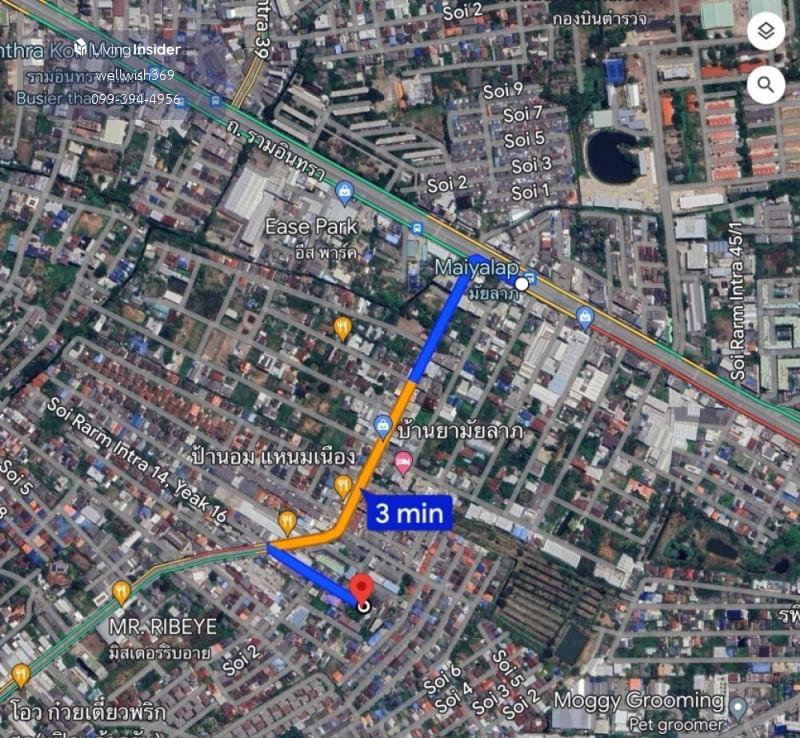Tap the search magnifier icon

(x=766, y=85)
